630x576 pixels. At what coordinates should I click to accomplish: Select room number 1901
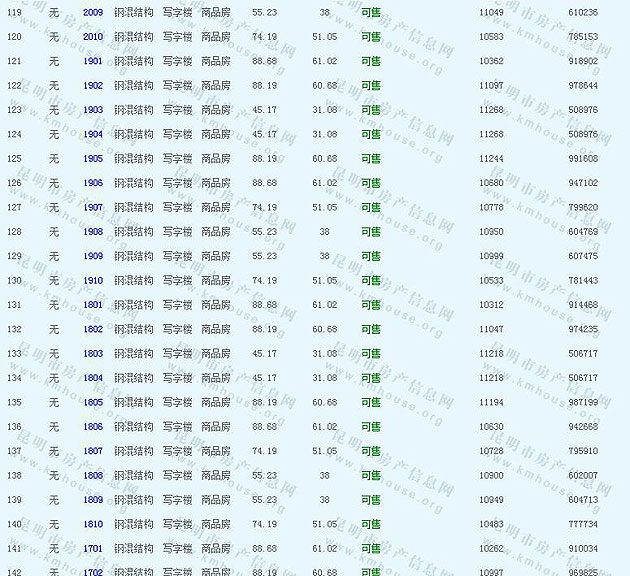click(93, 61)
